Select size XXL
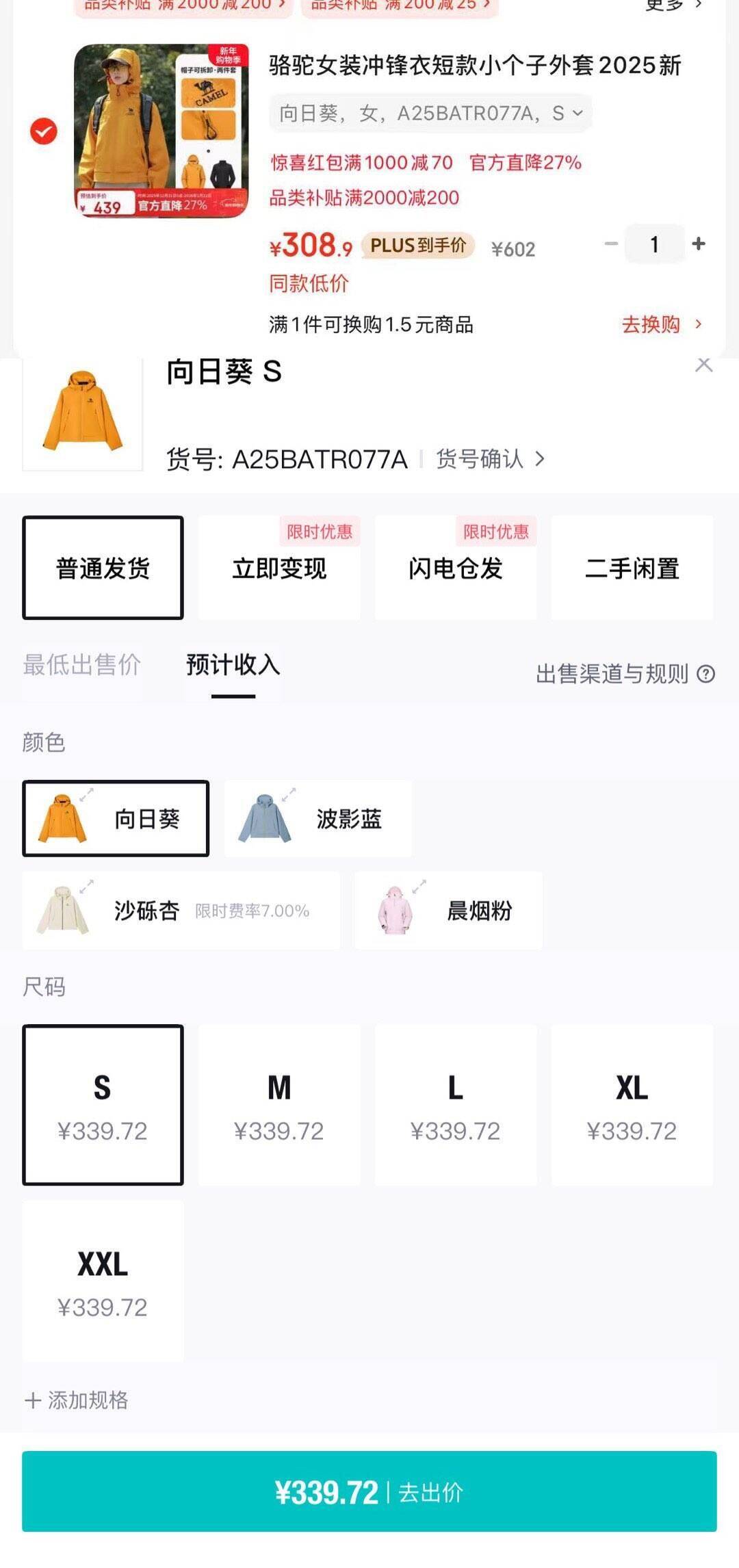Viewport: 739px width, 1568px height. coord(103,1281)
